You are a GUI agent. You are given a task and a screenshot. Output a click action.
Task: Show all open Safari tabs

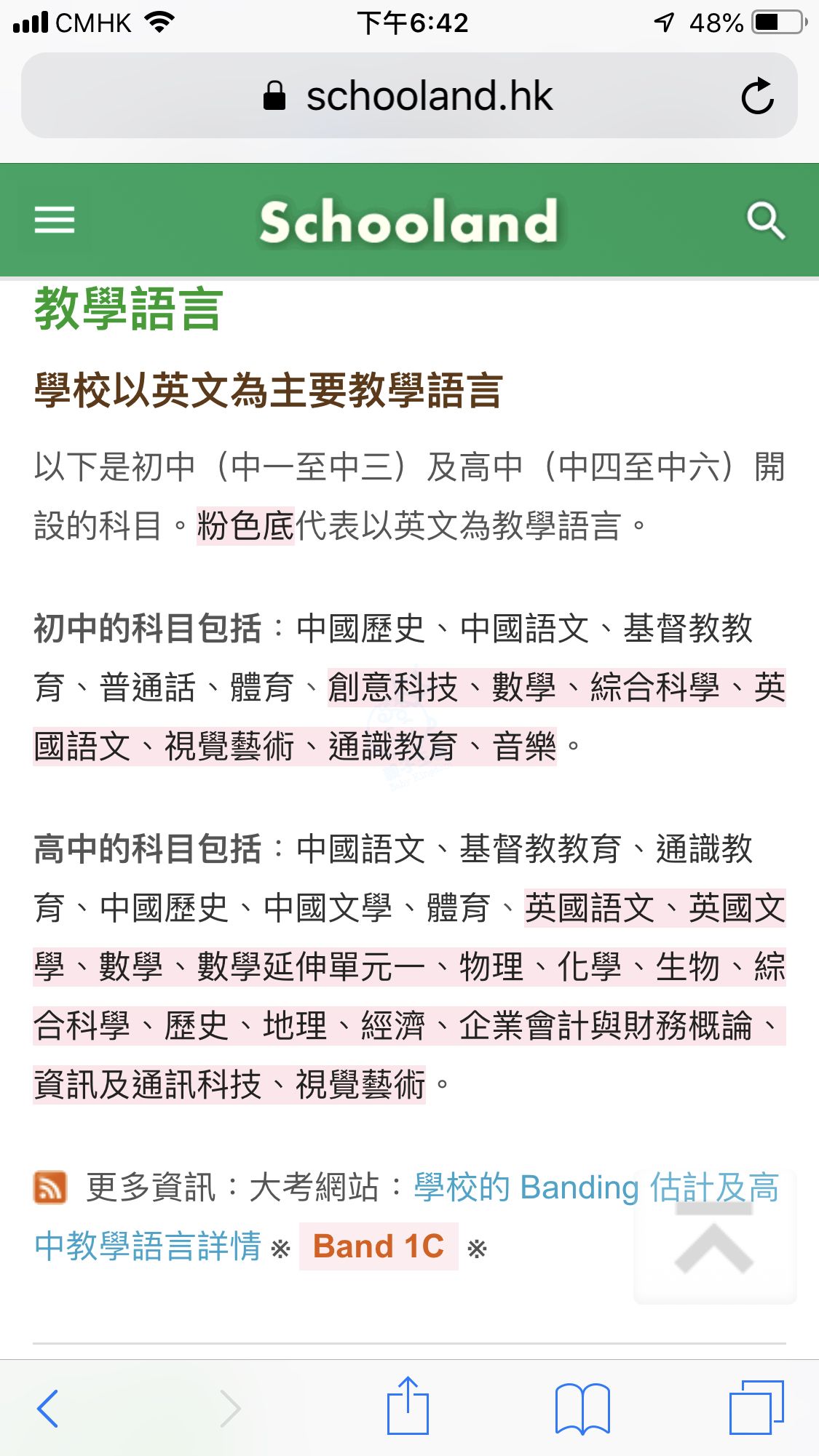(756, 1409)
